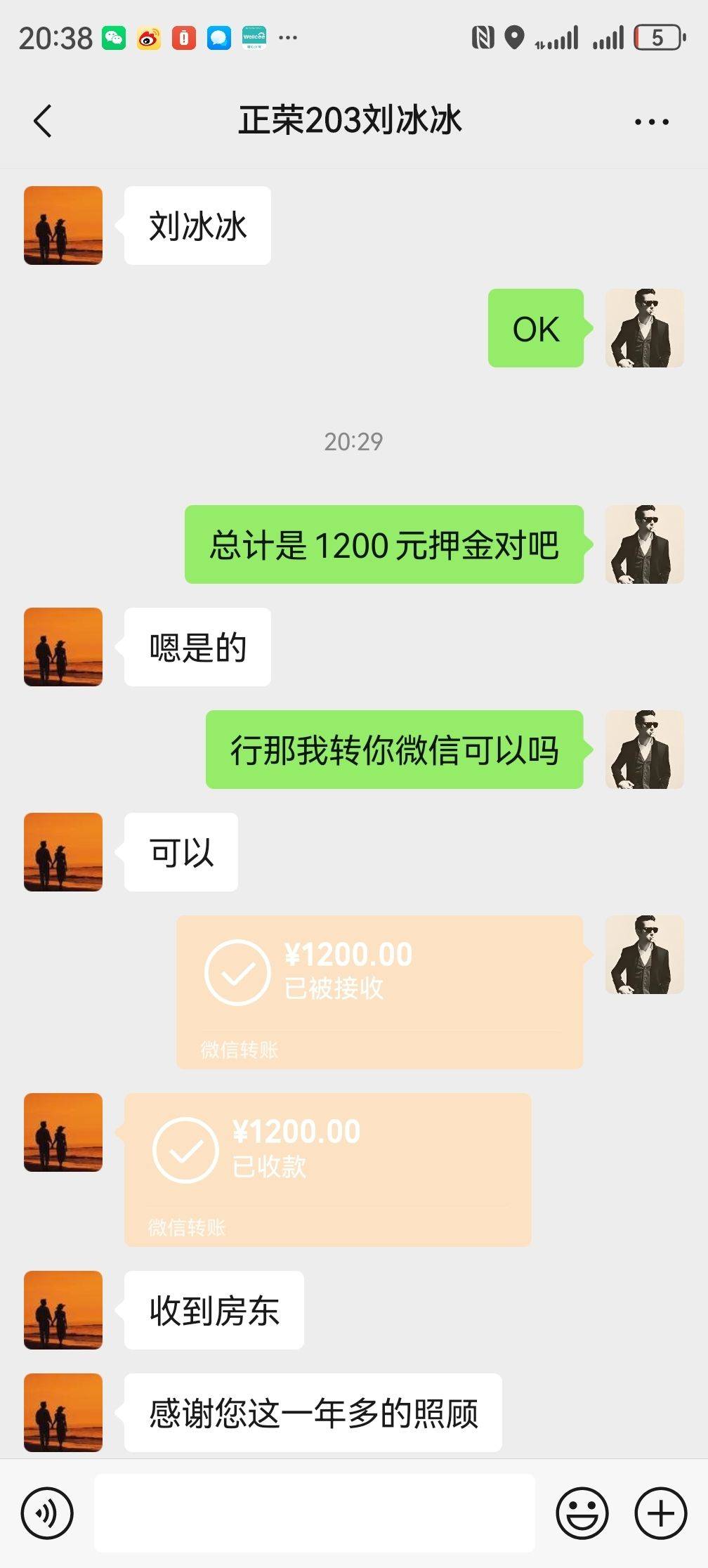
Task: Open 刘冰冰's avatar next to 收到房东
Action: click(x=63, y=1310)
